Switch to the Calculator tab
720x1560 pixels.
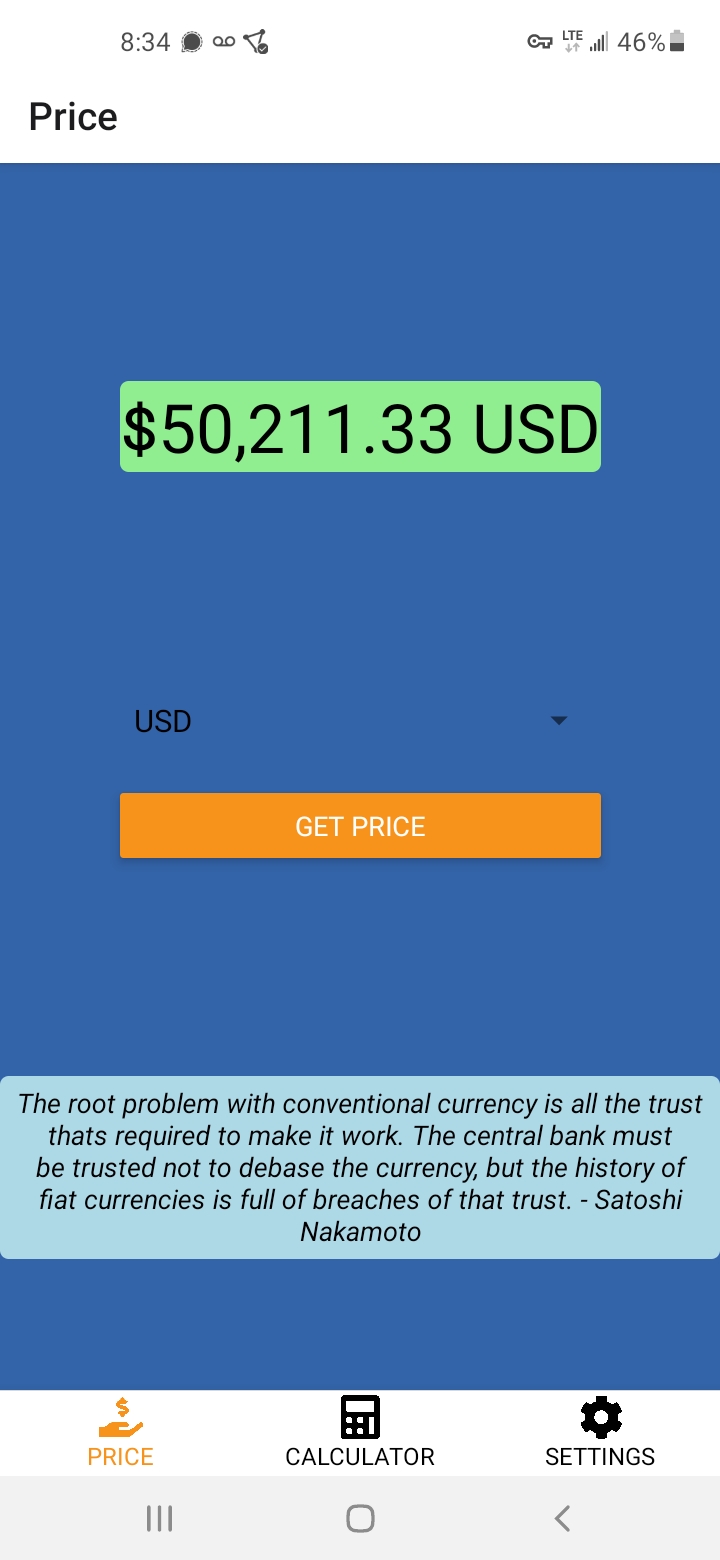tap(360, 1433)
